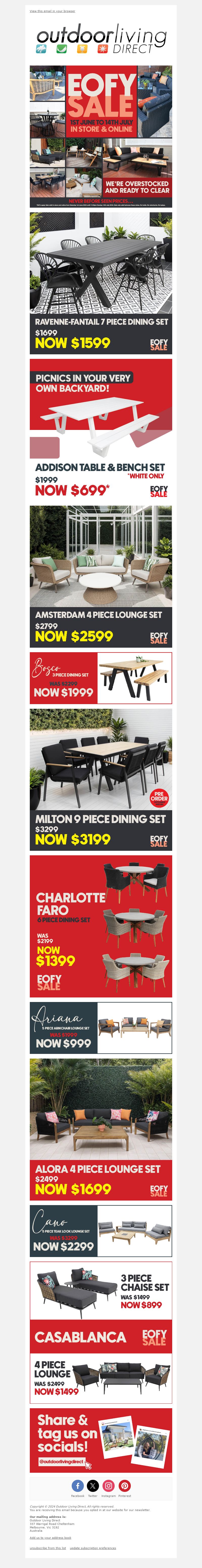Go to the Instagram profile
Viewport: 202px width, 1568px height.
109,1486
